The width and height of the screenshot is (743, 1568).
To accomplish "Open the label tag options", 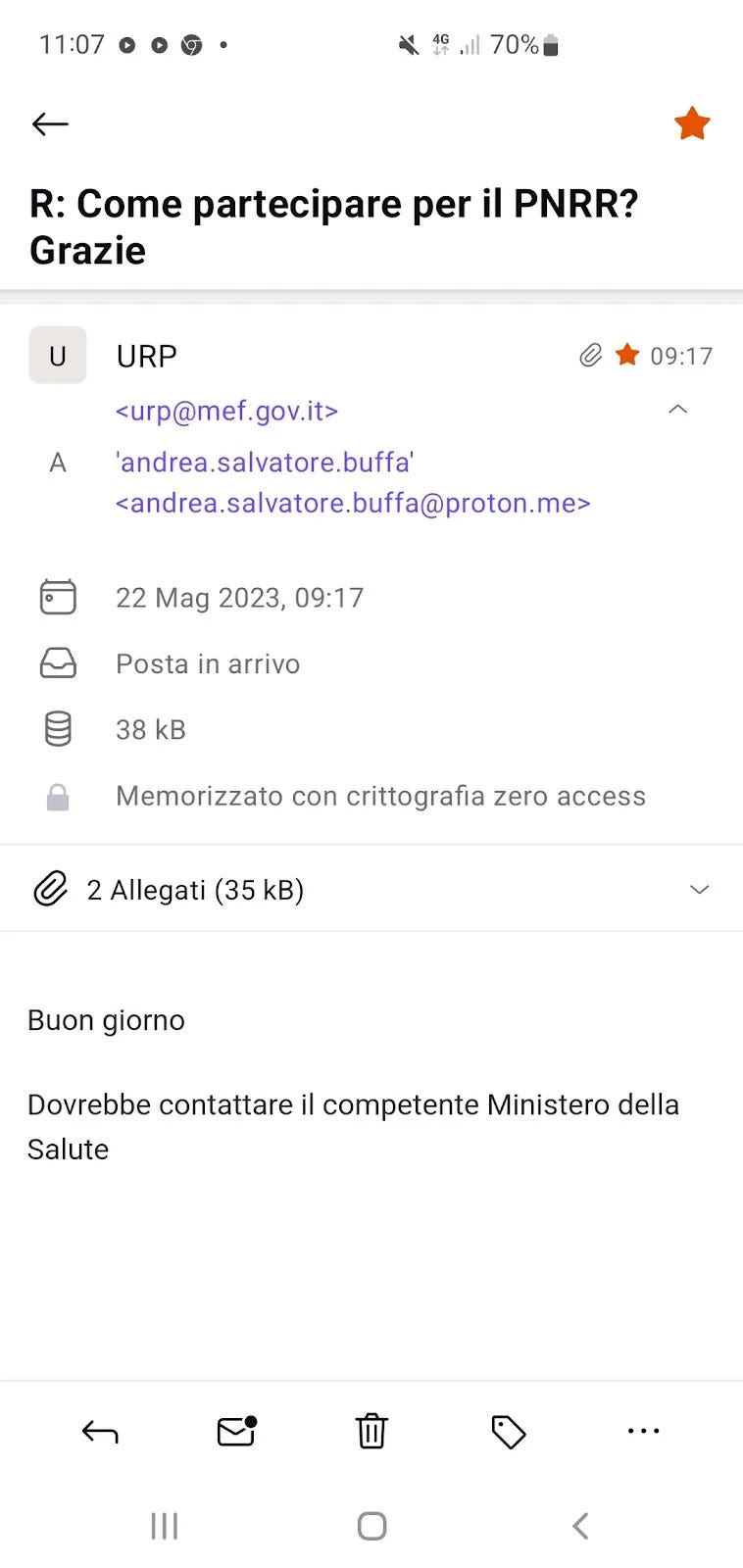I will pos(508,1432).
